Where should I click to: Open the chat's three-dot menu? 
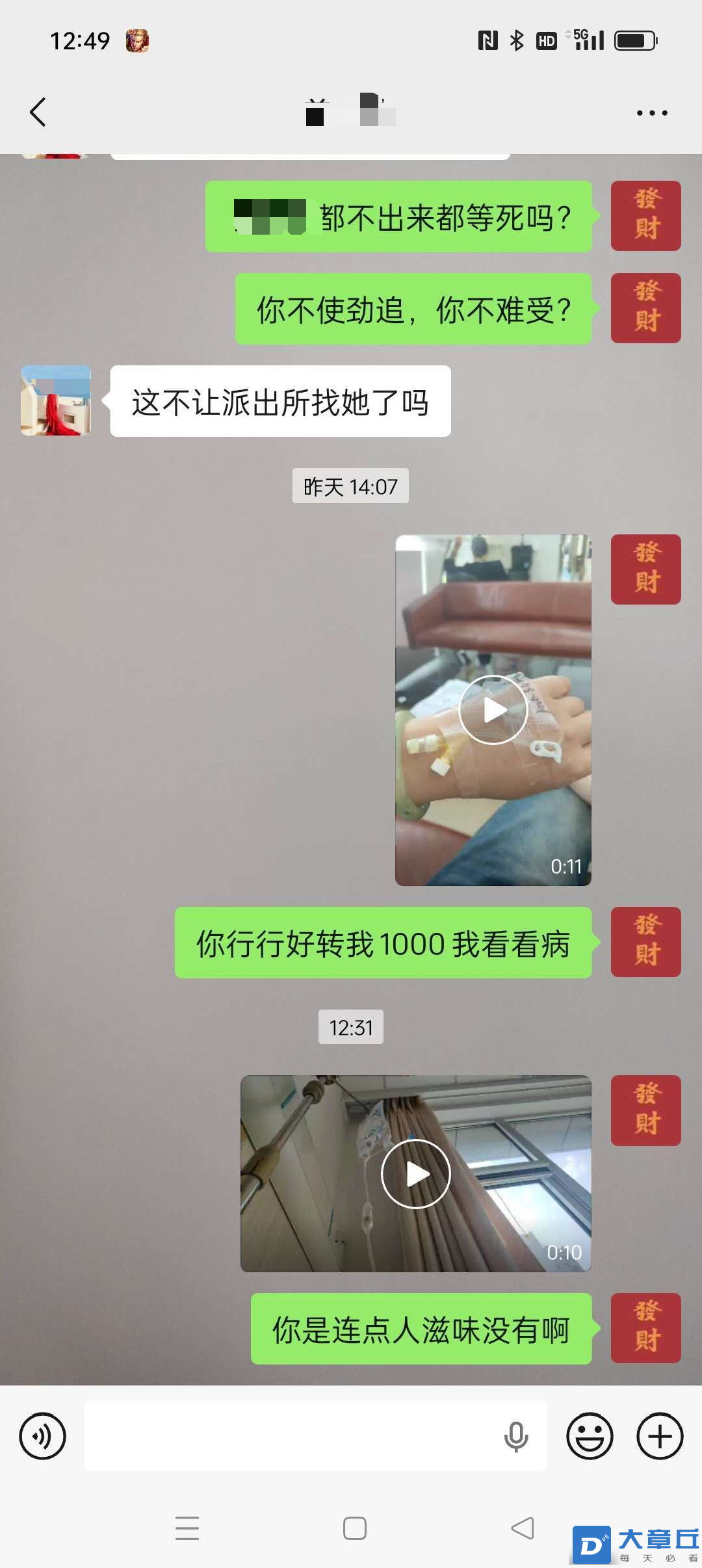[651, 113]
